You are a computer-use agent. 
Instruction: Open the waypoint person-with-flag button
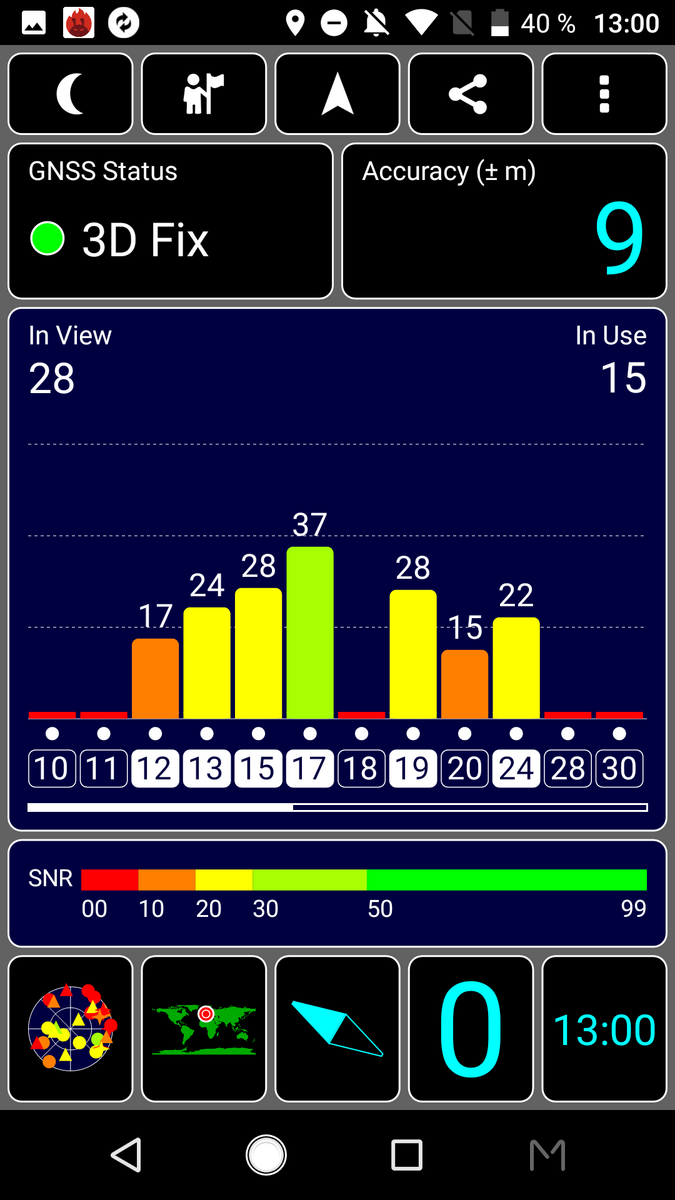tap(204, 94)
